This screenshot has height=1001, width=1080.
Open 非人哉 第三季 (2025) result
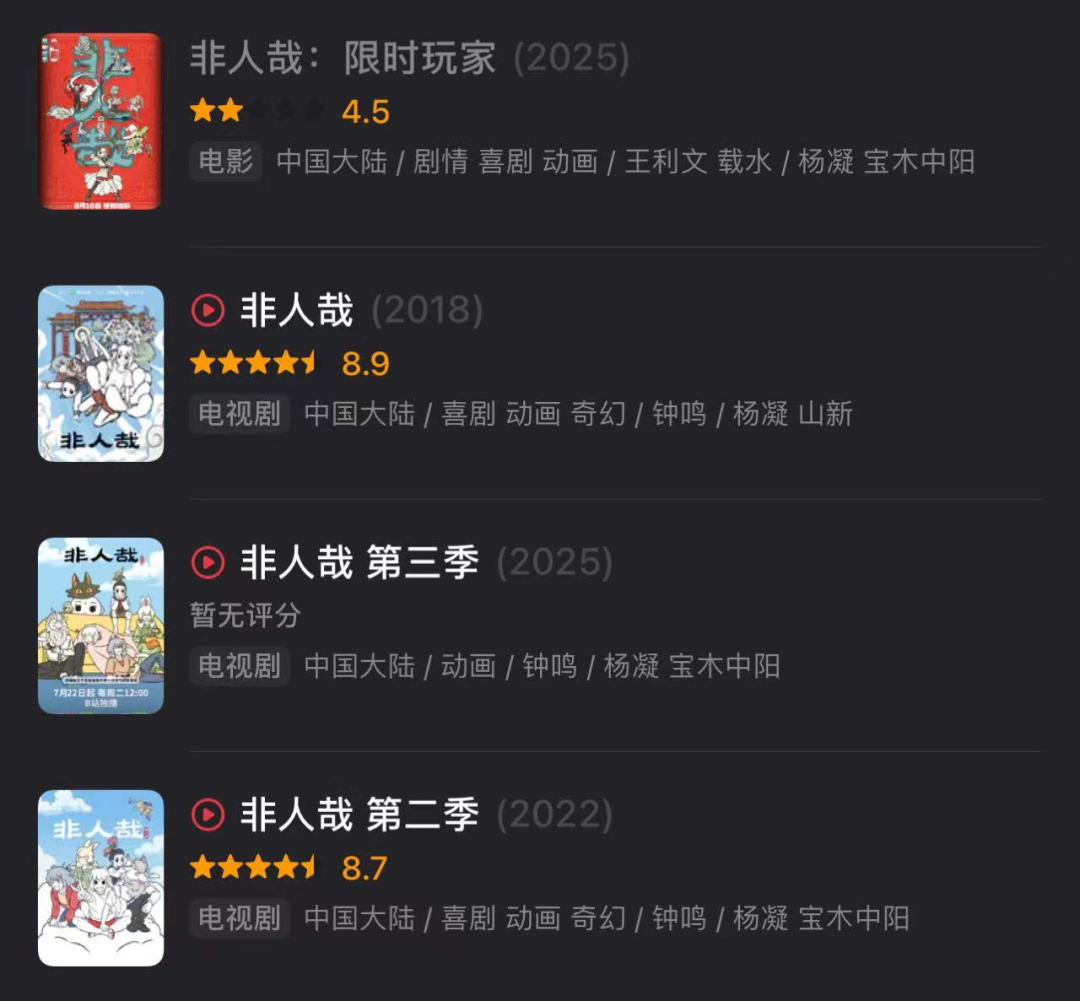(x=359, y=563)
